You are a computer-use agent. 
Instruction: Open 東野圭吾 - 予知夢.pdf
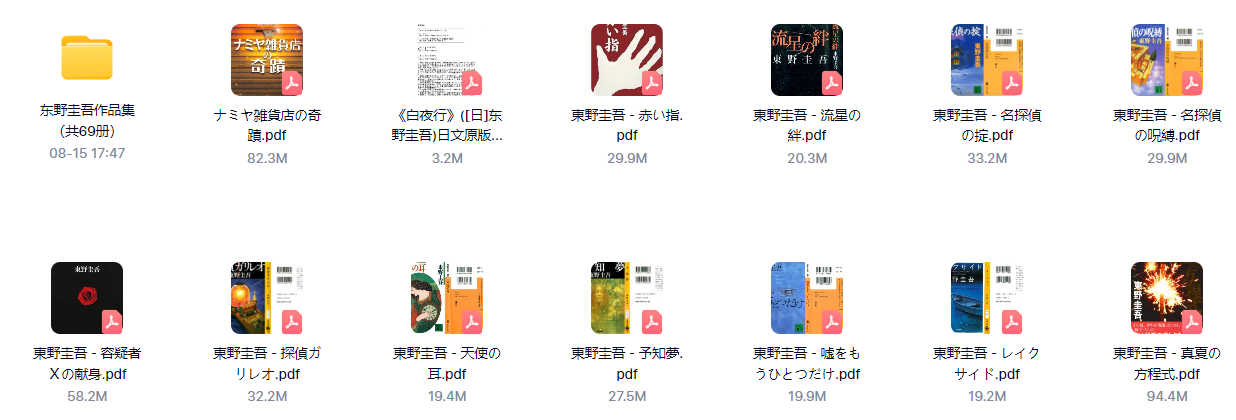pyautogui.click(x=627, y=298)
